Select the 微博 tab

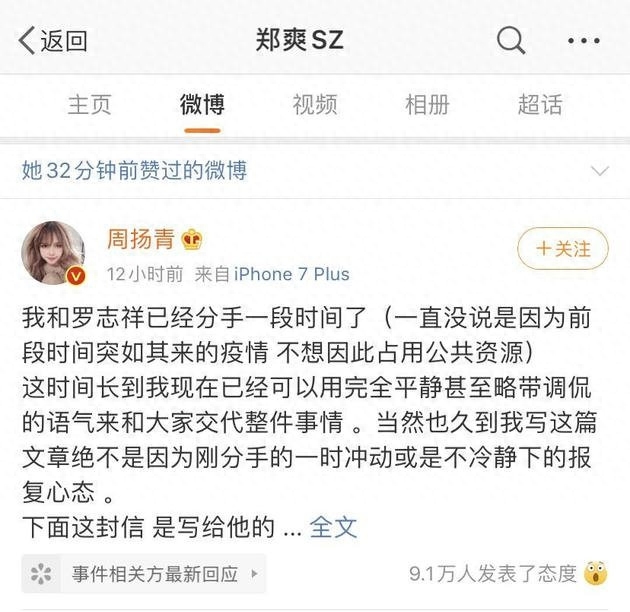(202, 104)
